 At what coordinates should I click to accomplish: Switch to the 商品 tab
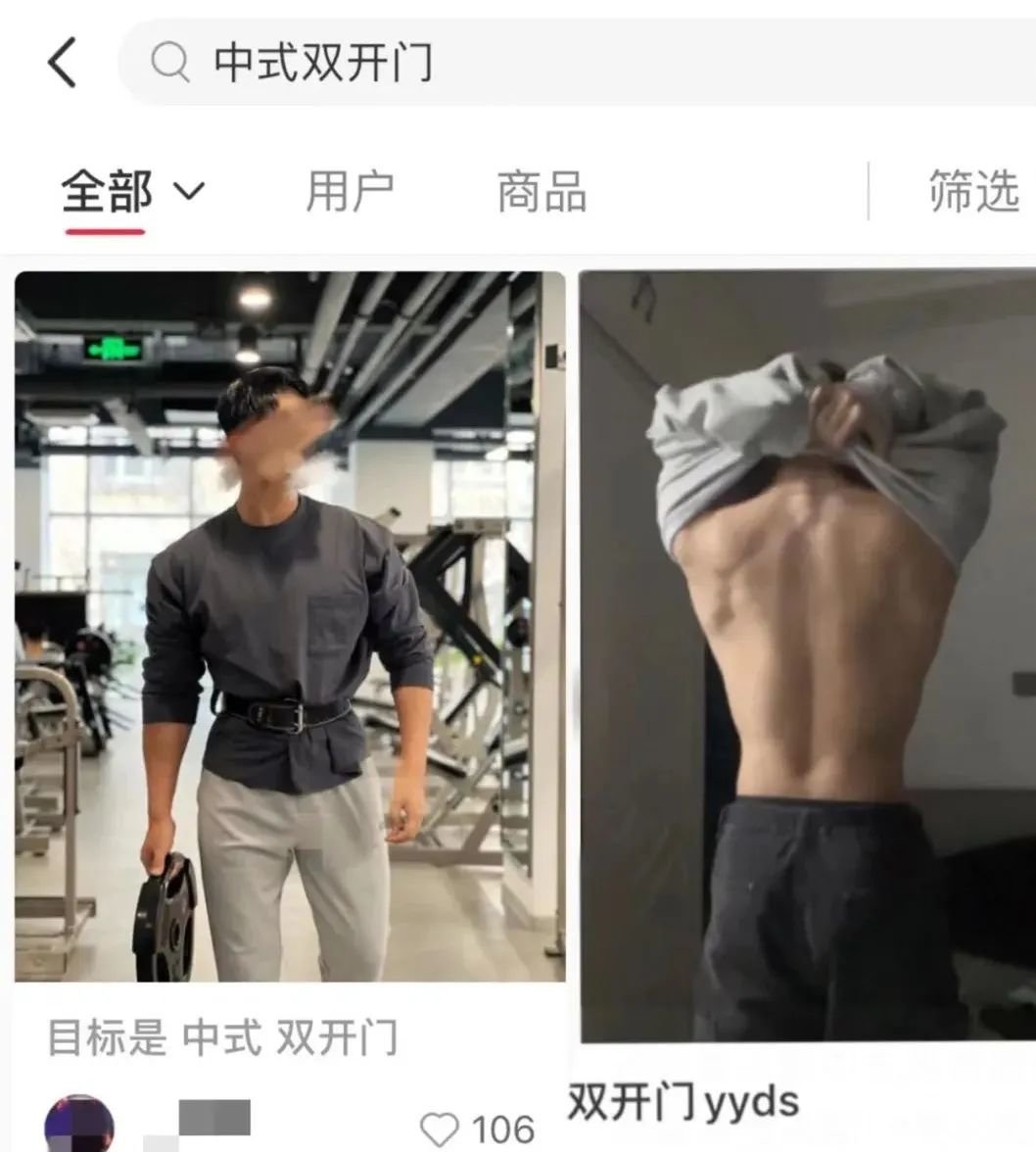click(542, 191)
